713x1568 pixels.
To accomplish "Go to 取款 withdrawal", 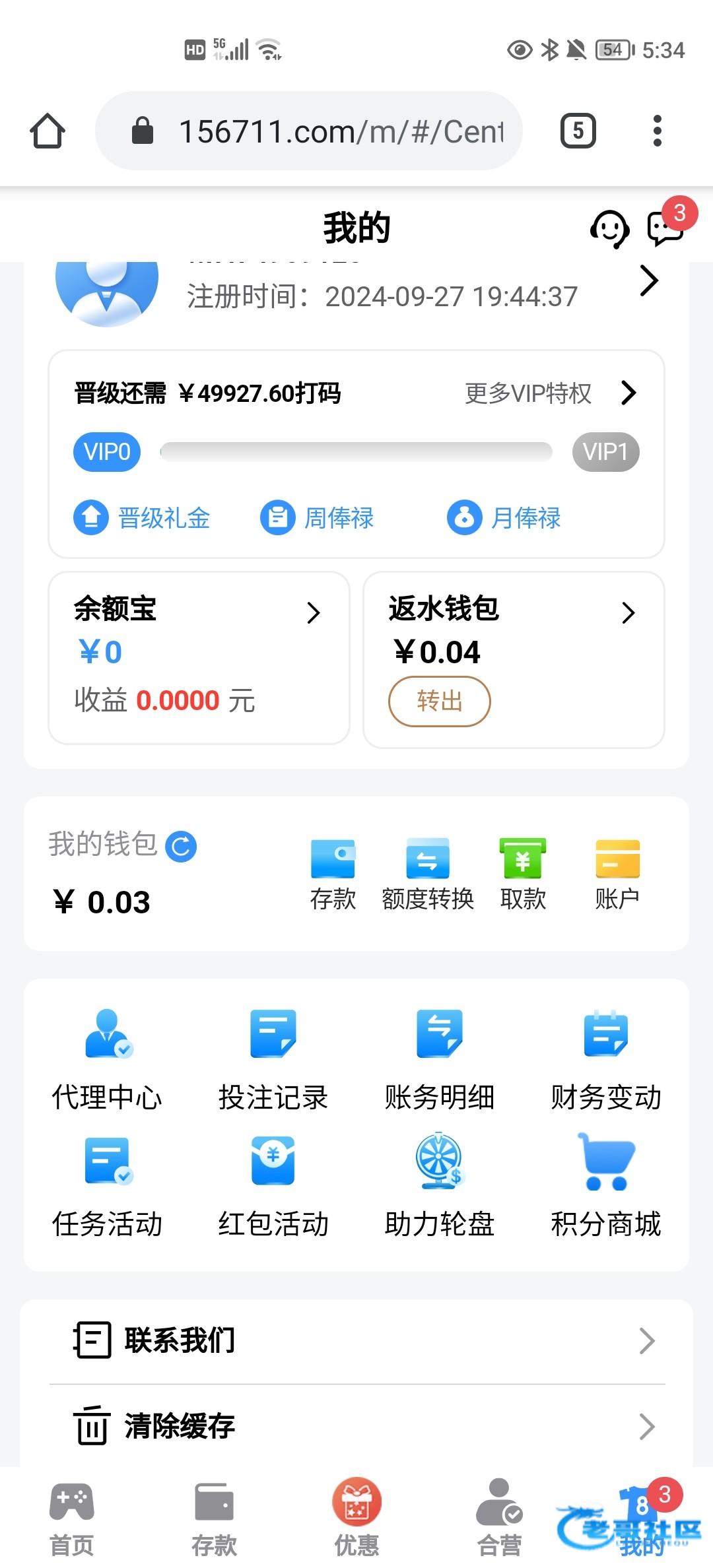I will pos(523,874).
